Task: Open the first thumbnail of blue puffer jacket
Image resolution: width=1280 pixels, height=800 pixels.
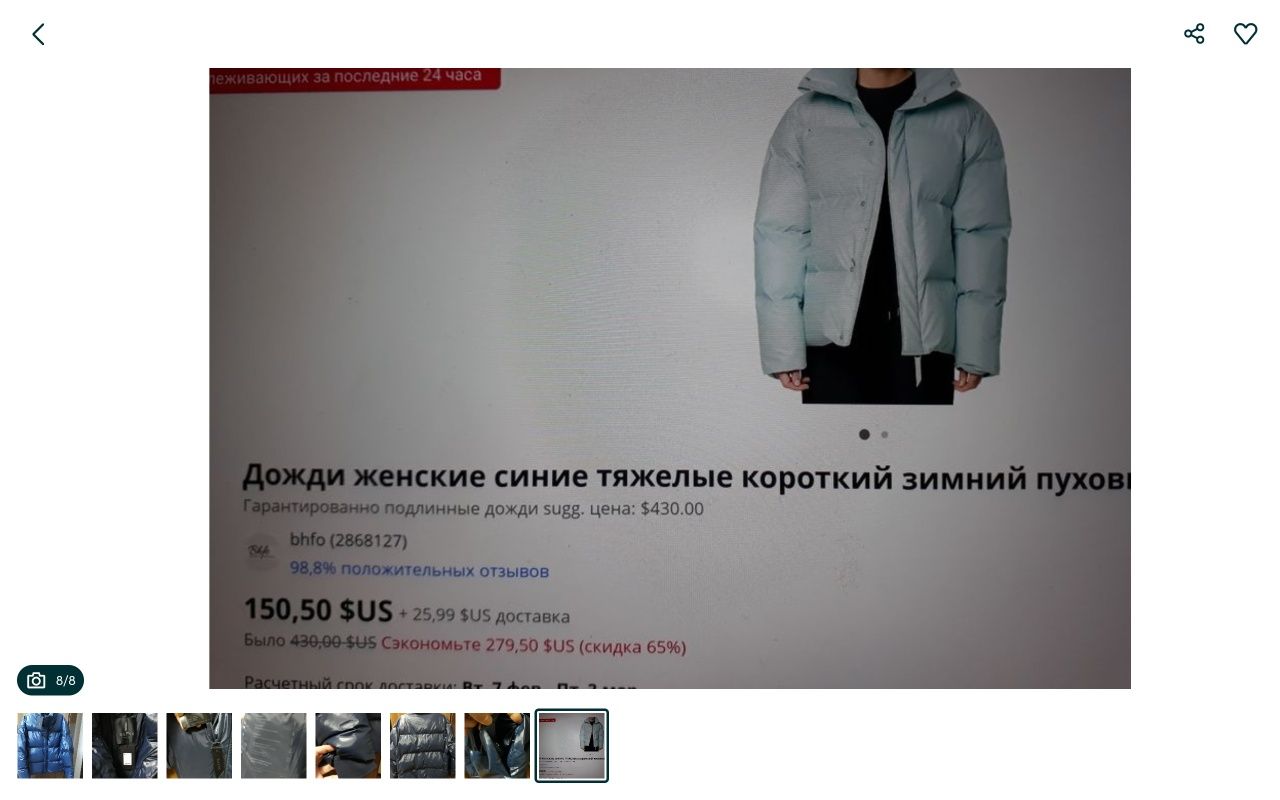Action: [50, 746]
